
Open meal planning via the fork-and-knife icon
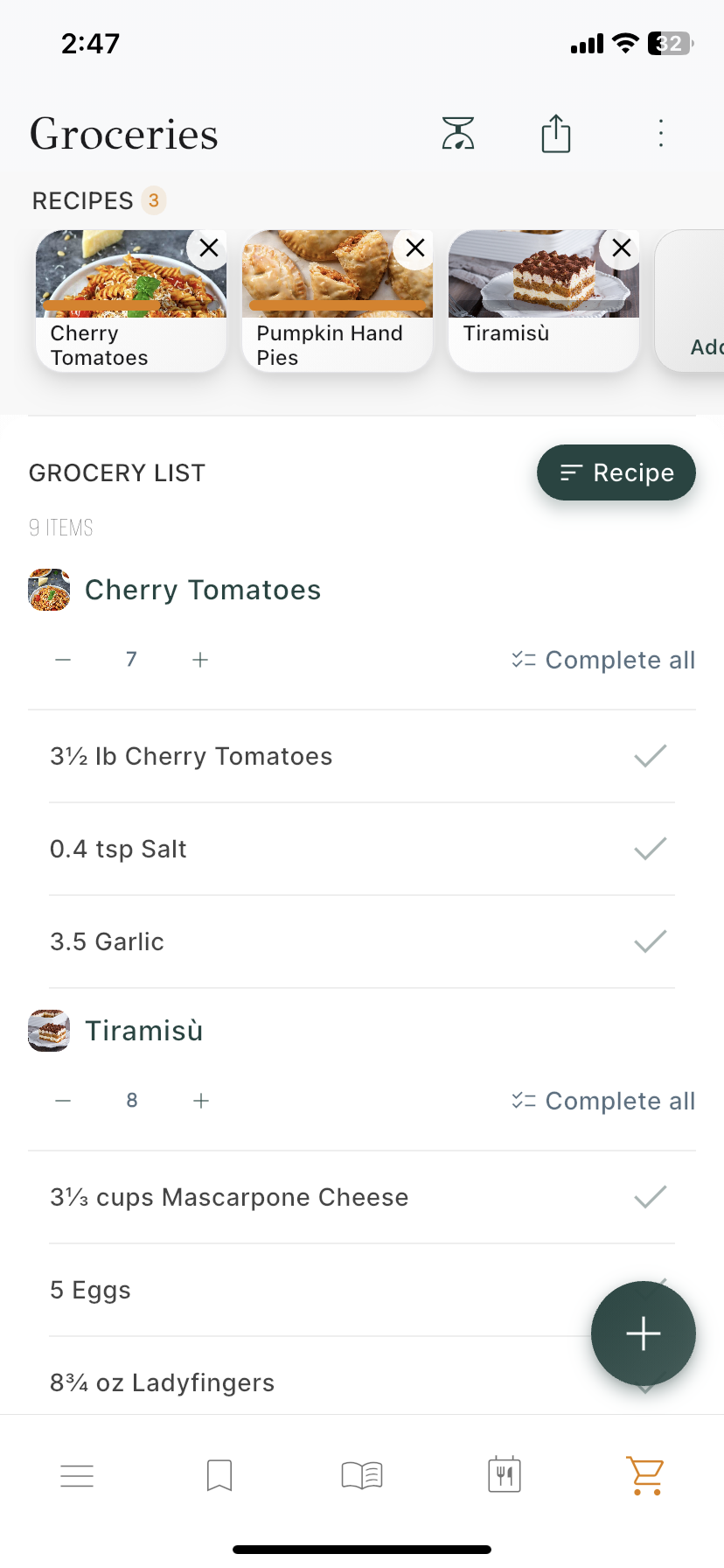click(x=504, y=1474)
